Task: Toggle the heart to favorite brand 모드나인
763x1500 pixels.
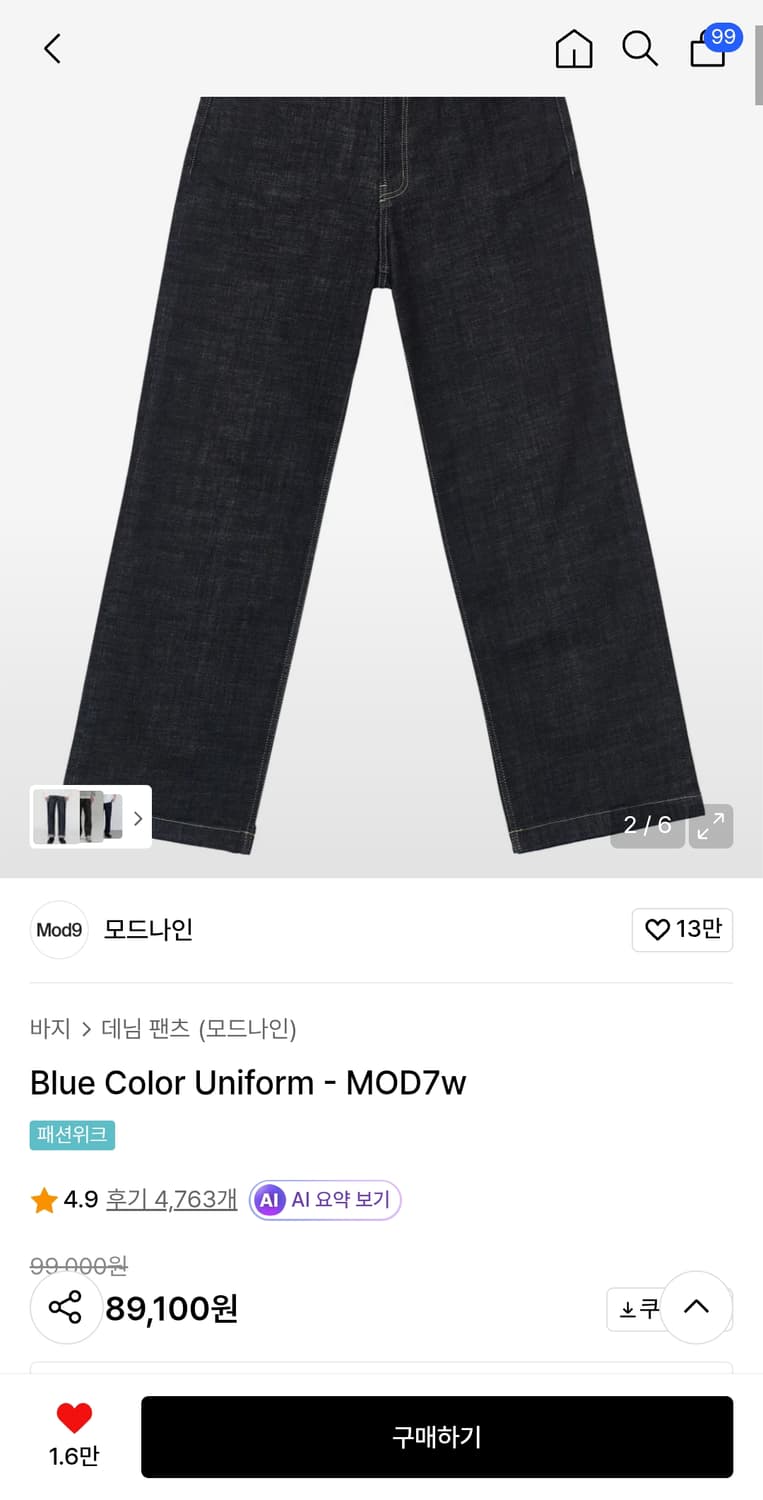Action: pyautogui.click(x=682, y=930)
